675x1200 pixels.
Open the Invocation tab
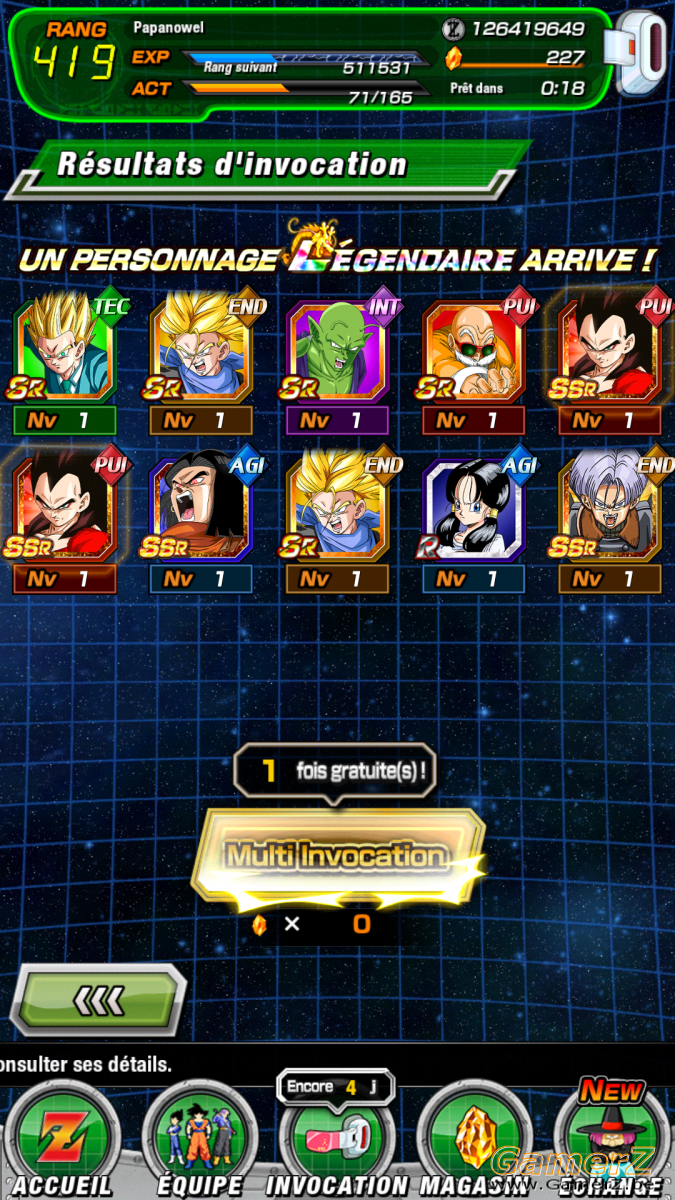[337, 1140]
